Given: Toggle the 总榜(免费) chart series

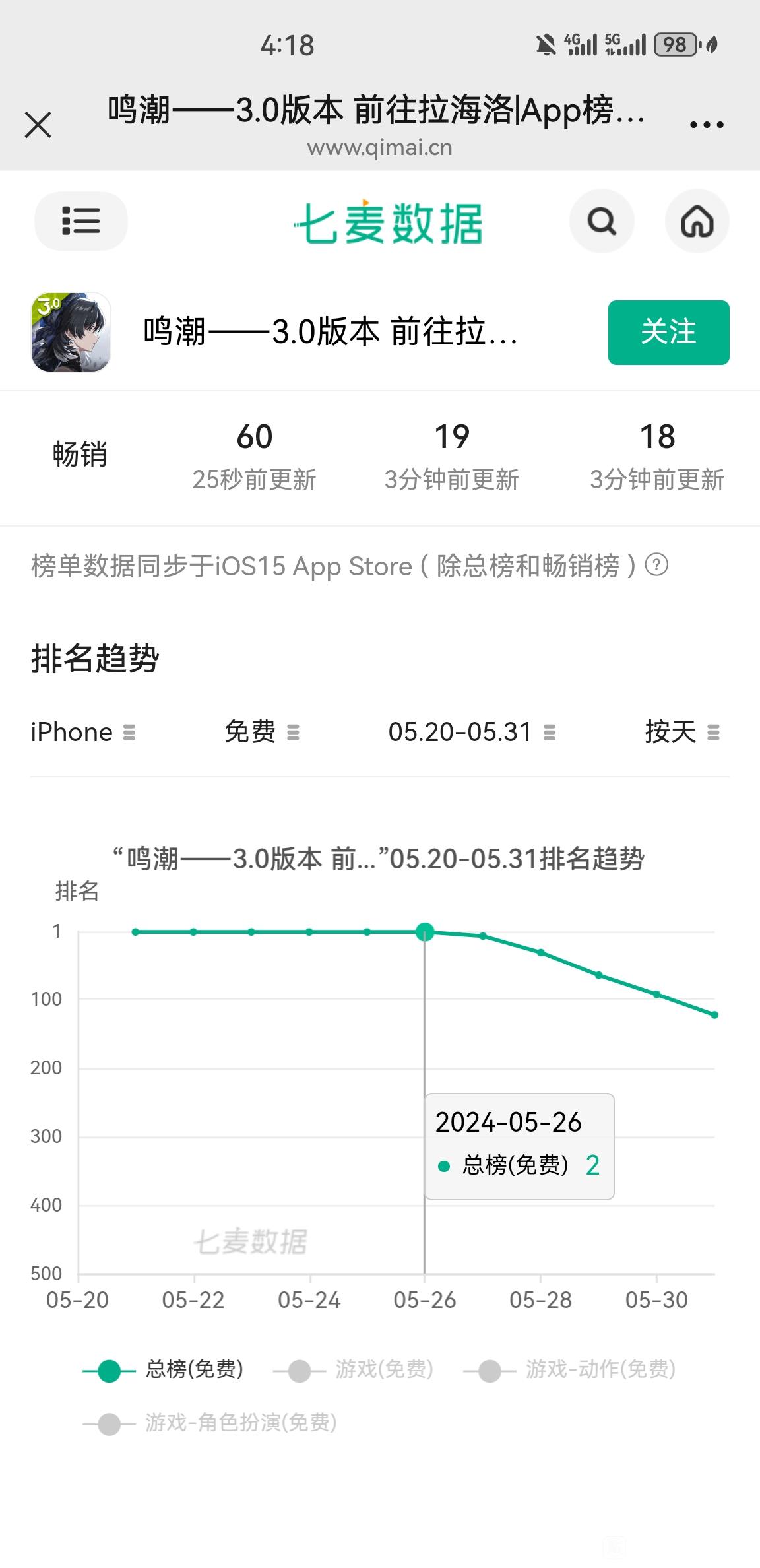Looking at the screenshot, I should pyautogui.click(x=162, y=1369).
